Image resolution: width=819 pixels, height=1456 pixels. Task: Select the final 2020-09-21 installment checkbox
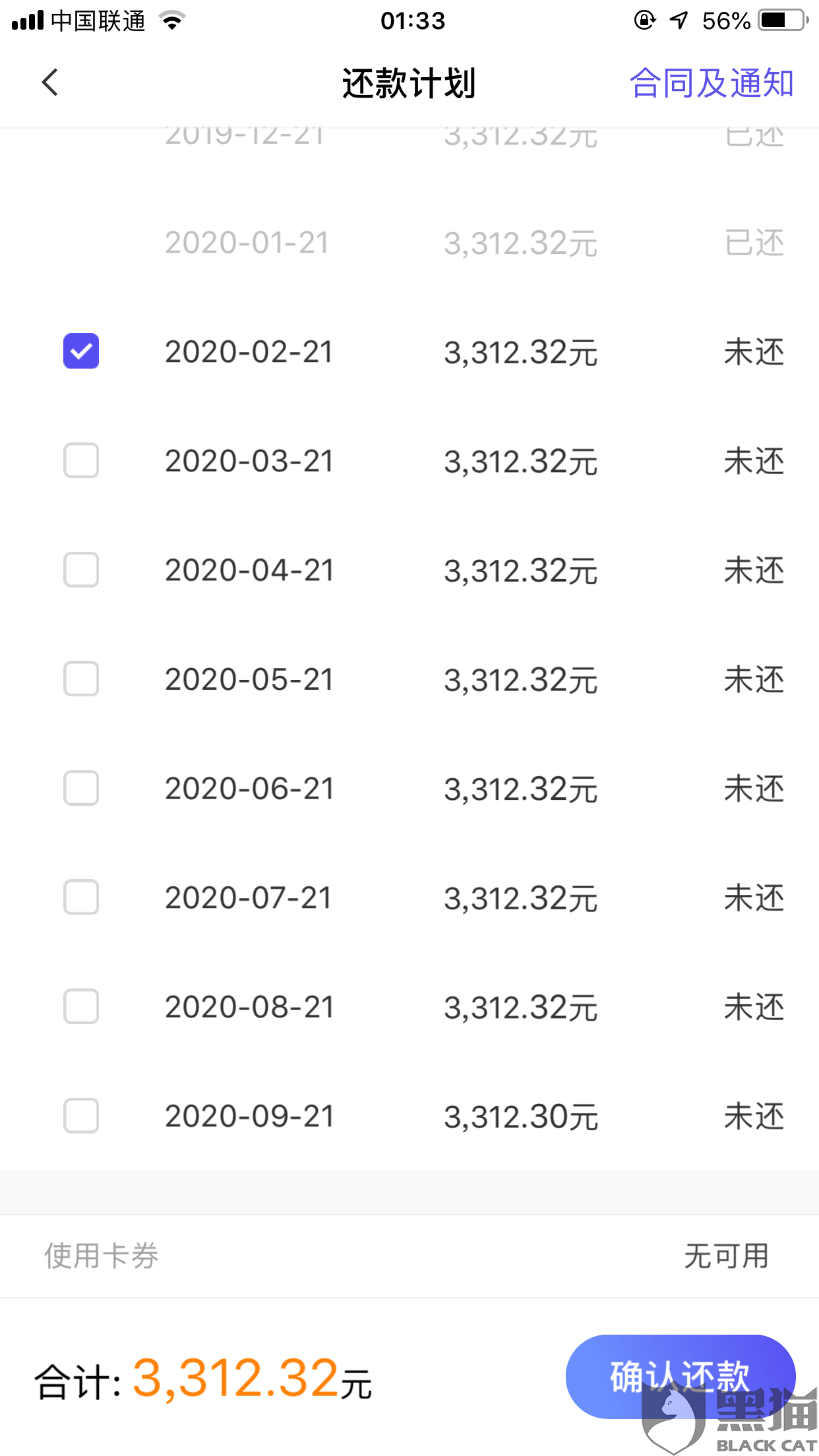(81, 1116)
